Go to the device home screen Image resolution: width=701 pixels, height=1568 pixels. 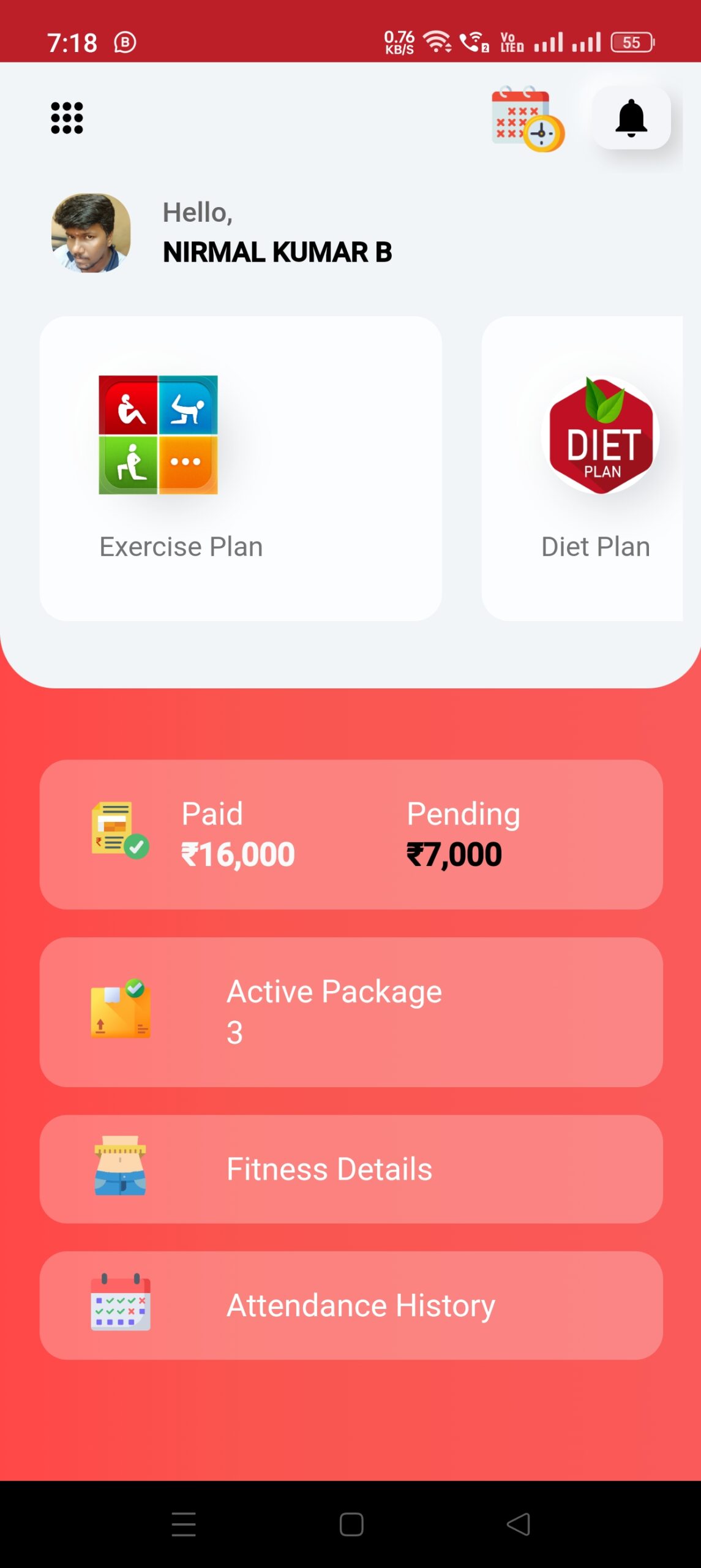pyautogui.click(x=351, y=1524)
